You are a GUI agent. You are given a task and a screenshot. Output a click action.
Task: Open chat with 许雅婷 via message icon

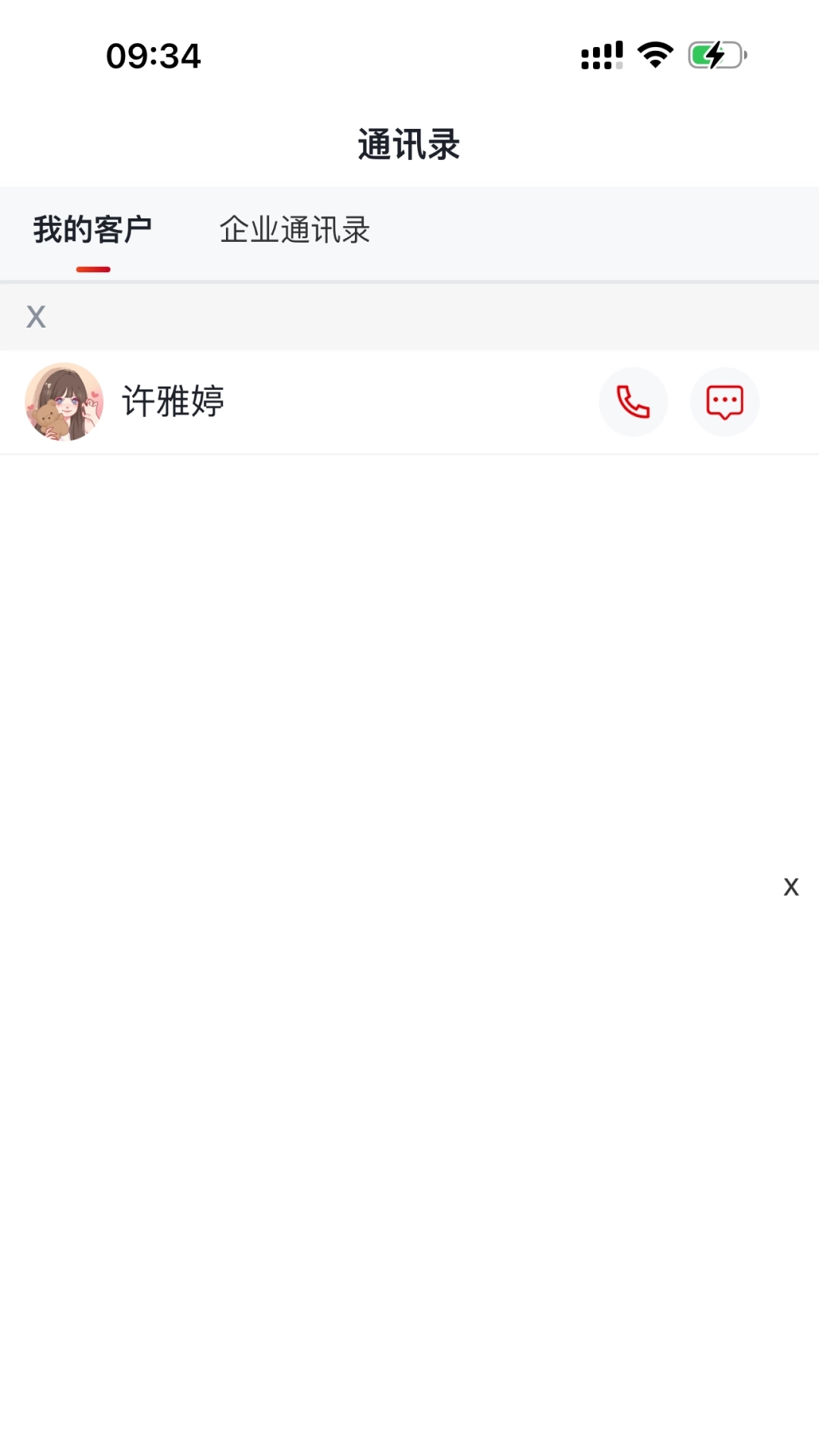click(x=724, y=402)
